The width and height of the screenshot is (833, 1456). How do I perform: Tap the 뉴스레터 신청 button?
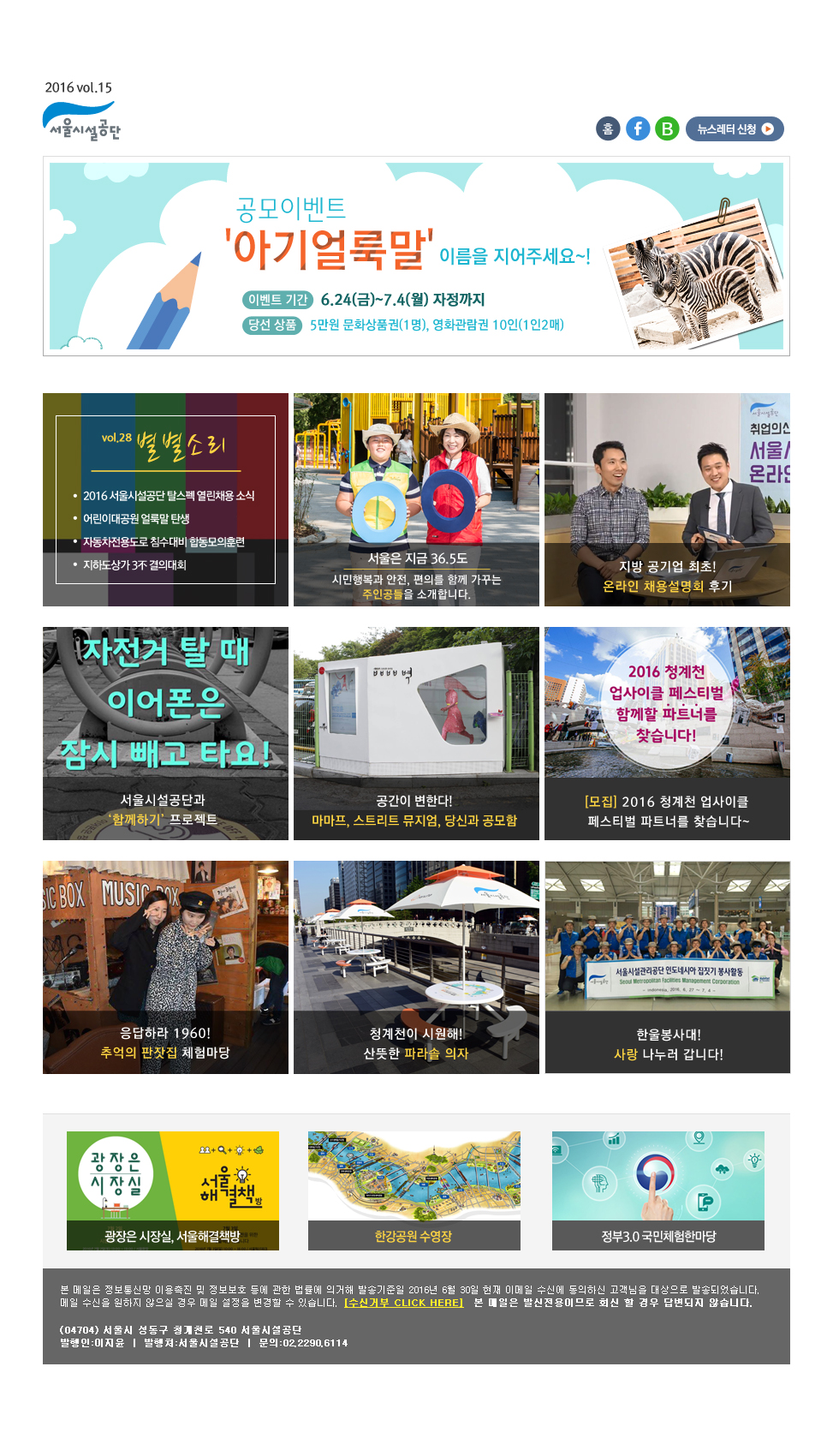tap(735, 128)
